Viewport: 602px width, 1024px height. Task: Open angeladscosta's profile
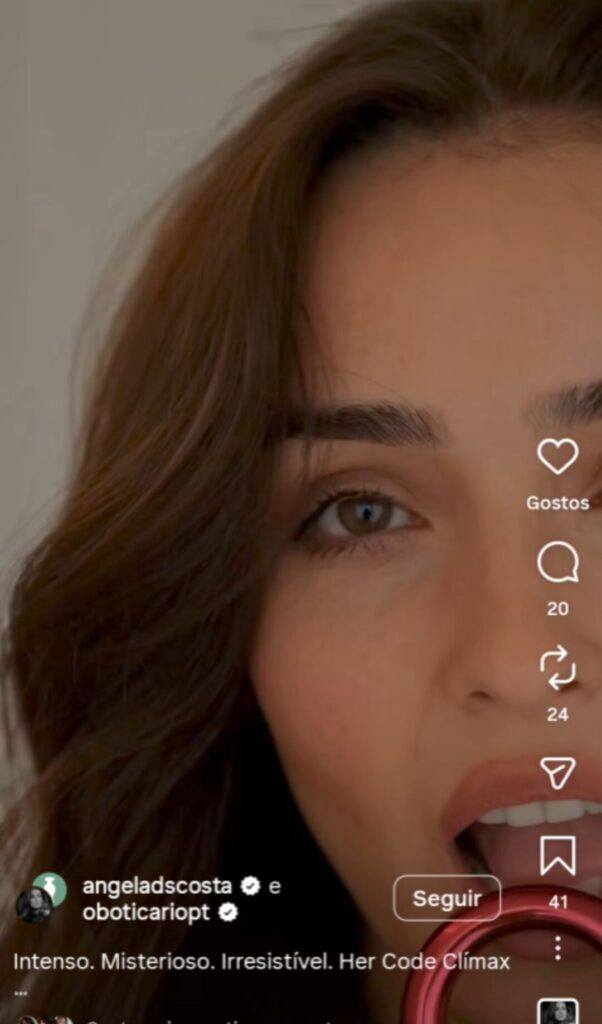pos(157,886)
